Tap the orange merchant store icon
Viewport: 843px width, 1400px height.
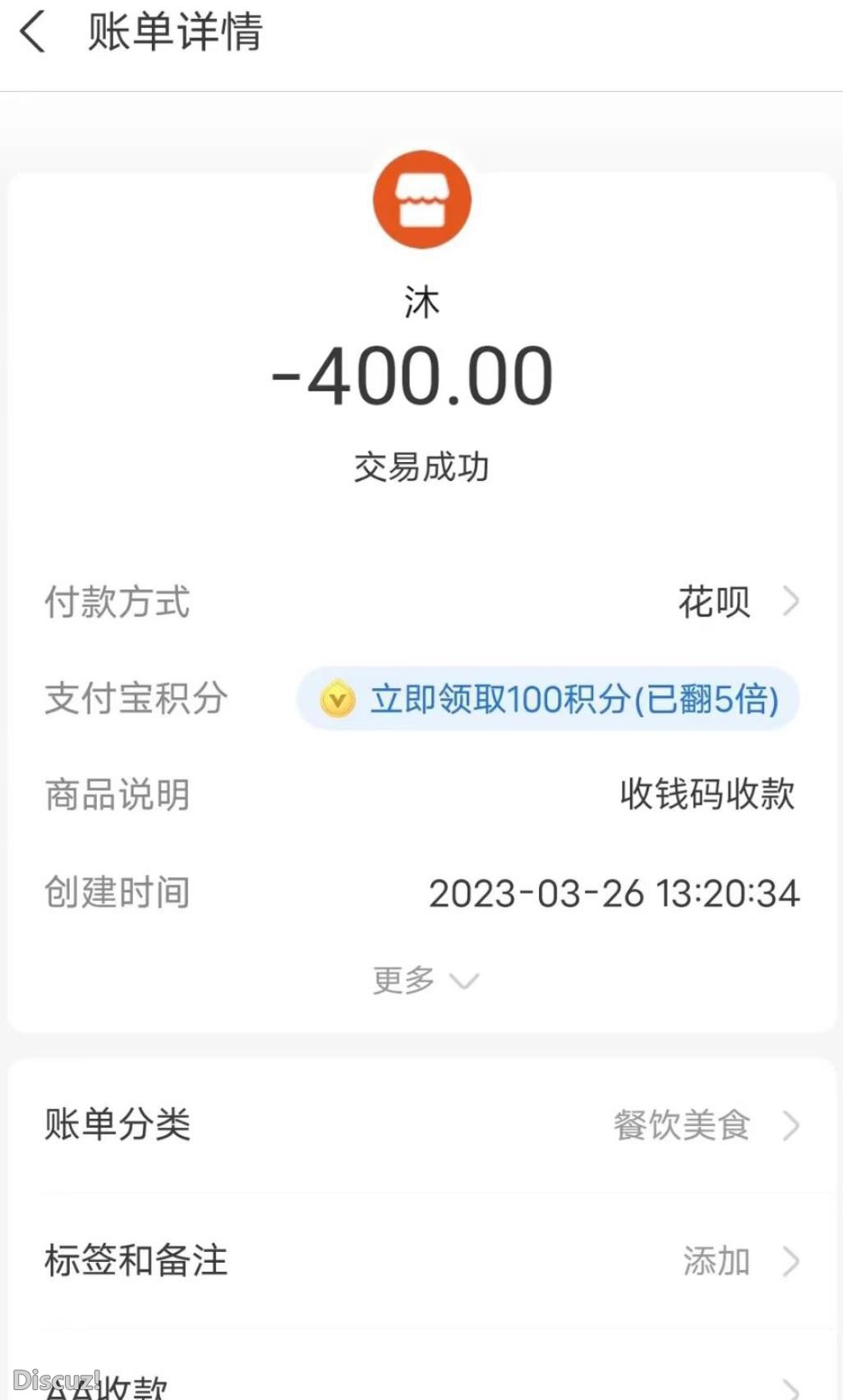(421, 201)
